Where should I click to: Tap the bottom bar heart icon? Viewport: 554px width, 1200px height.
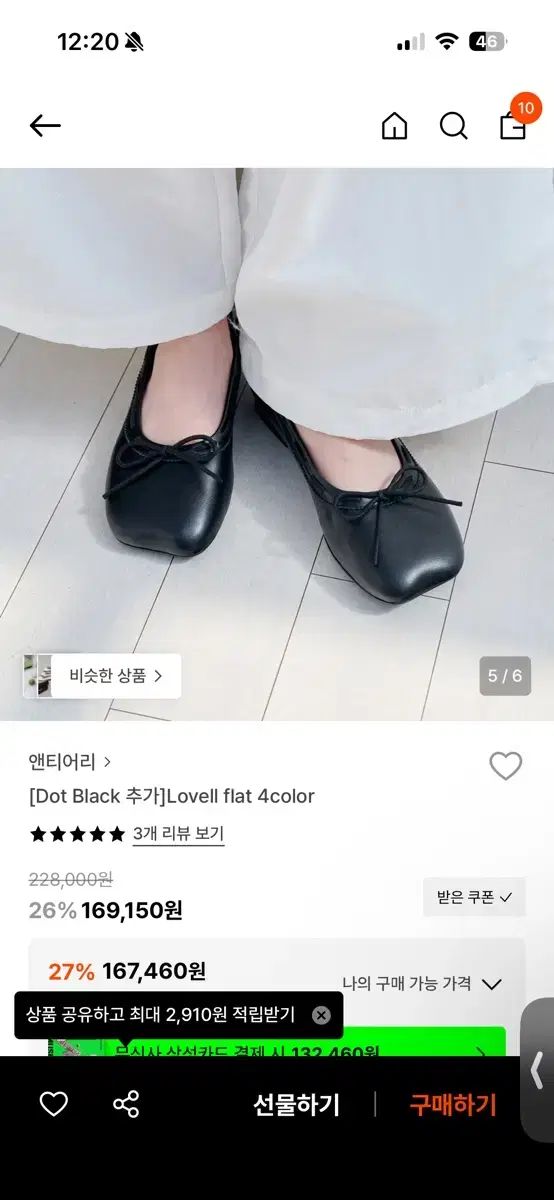(x=53, y=1104)
